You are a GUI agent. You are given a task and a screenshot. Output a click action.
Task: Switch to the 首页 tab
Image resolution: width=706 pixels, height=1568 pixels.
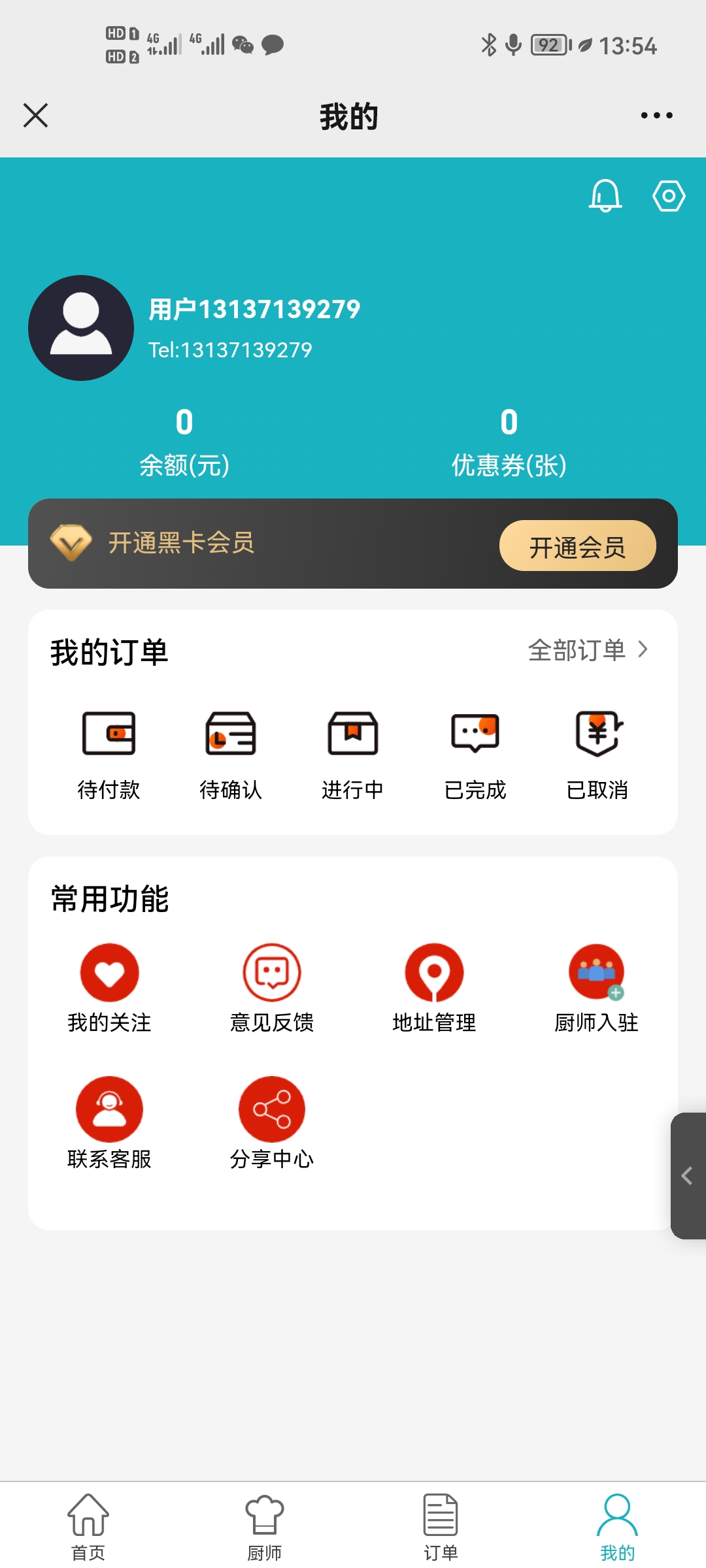pyautogui.click(x=88, y=1526)
